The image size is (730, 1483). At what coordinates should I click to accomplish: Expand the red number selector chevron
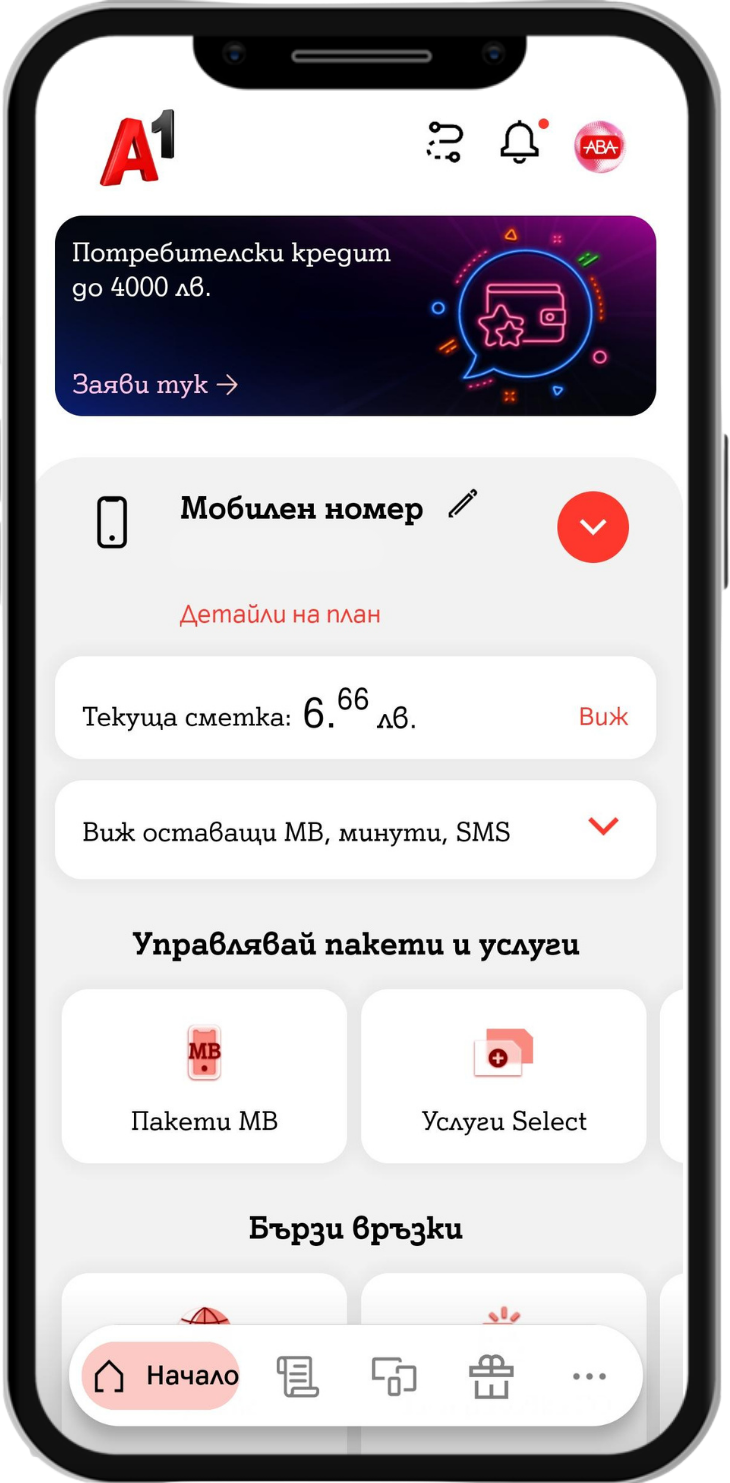592,527
